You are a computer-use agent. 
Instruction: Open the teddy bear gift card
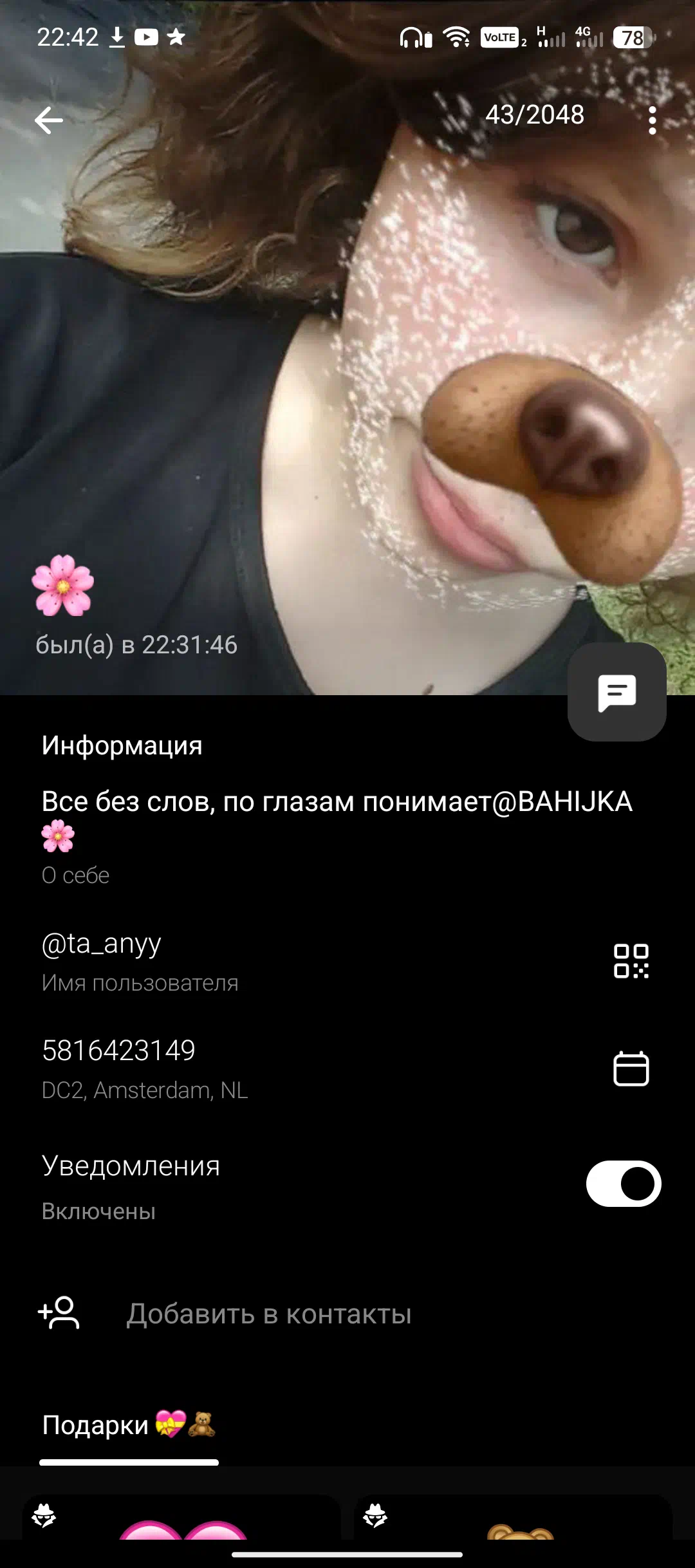tap(513, 1518)
